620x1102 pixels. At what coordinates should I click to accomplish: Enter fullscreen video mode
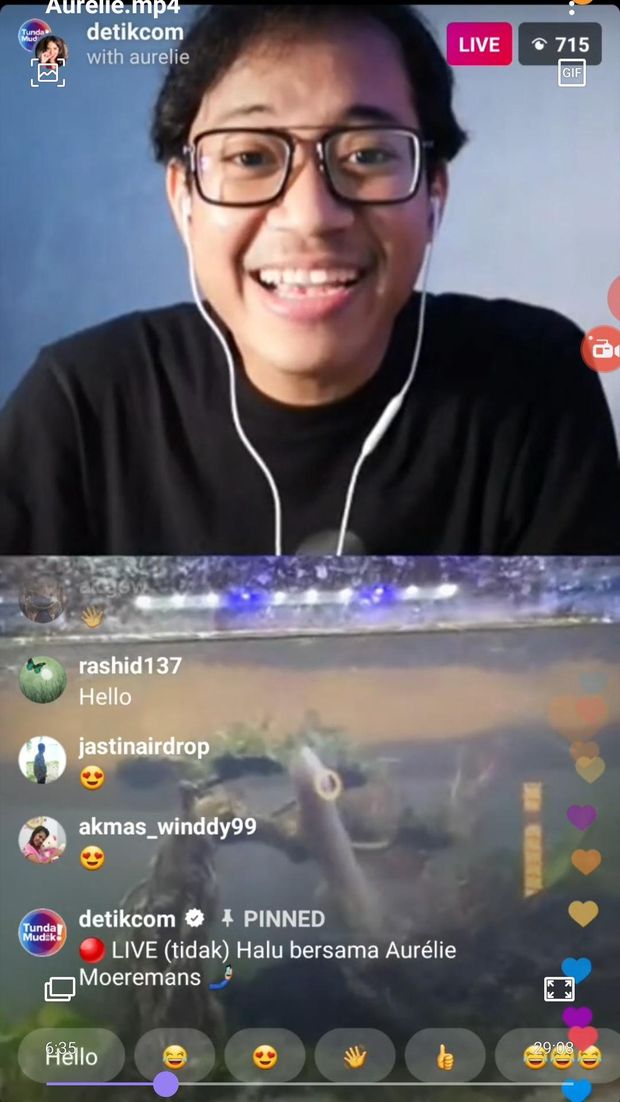[559, 989]
